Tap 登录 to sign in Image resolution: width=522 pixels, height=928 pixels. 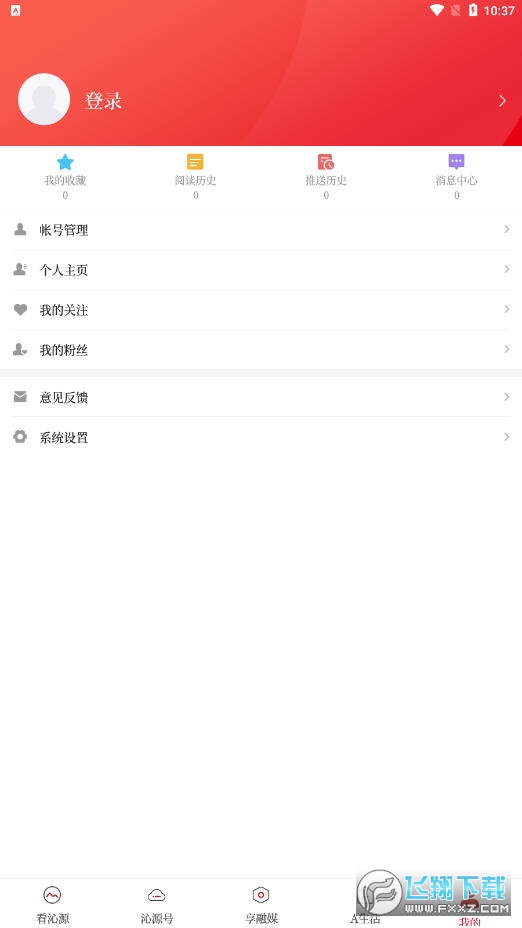click(103, 101)
